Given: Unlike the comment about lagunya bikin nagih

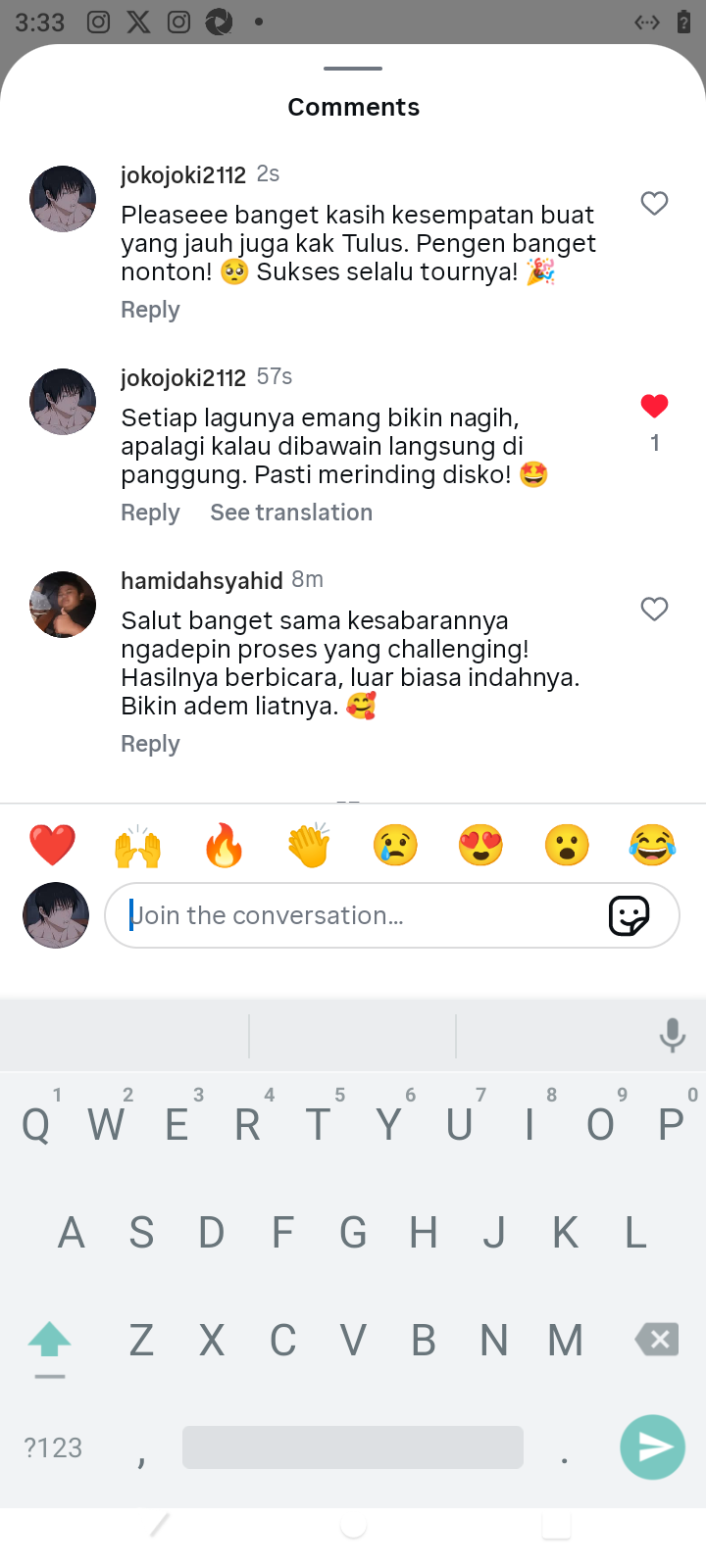Looking at the screenshot, I should tap(654, 406).
